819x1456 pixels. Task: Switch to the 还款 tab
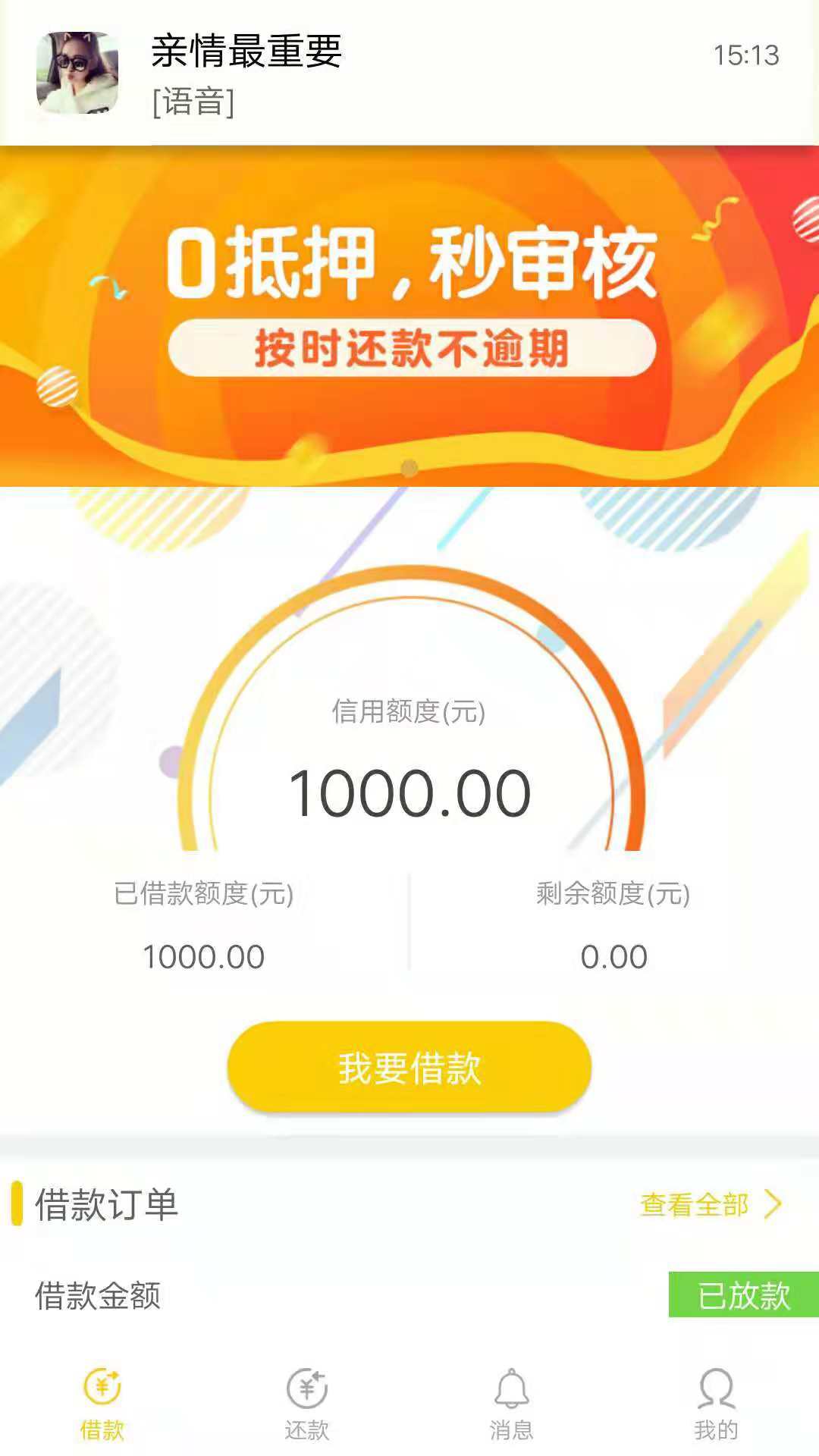point(307,1404)
